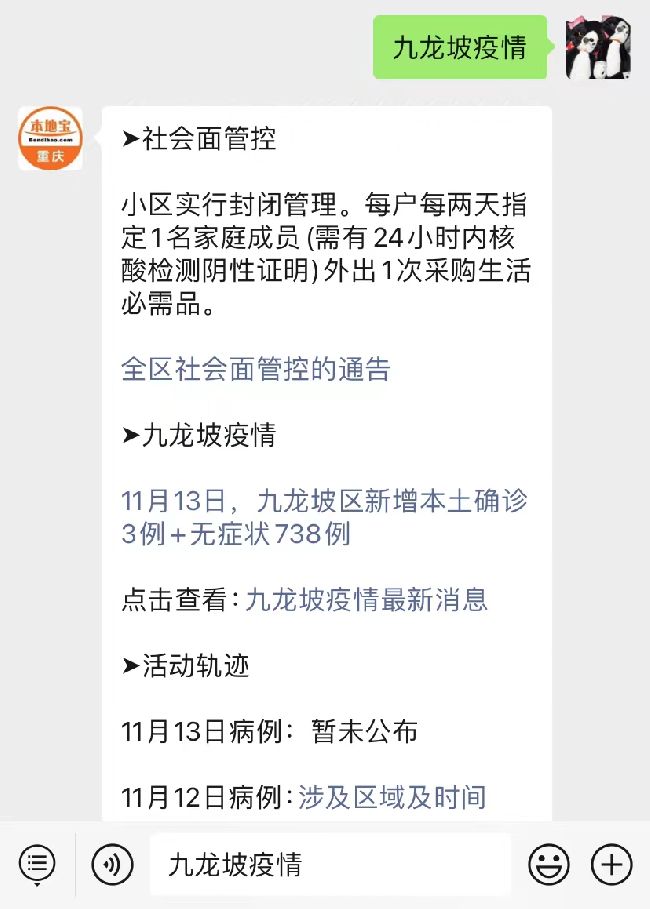650x909 pixels.
Task: Open the 涉及区域及时间 link for 11月12日病例
Action: (391, 797)
